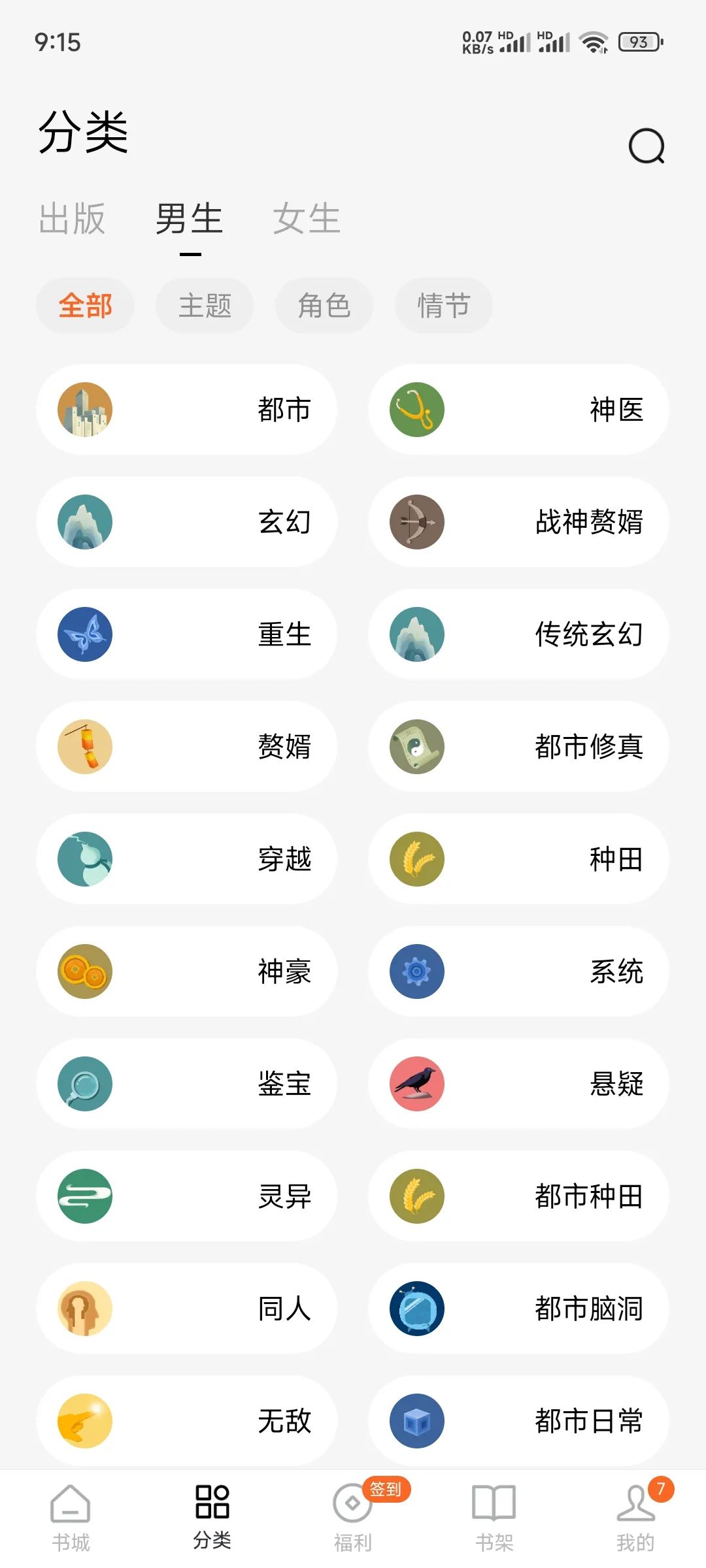Open the 神医 category

tap(518, 410)
